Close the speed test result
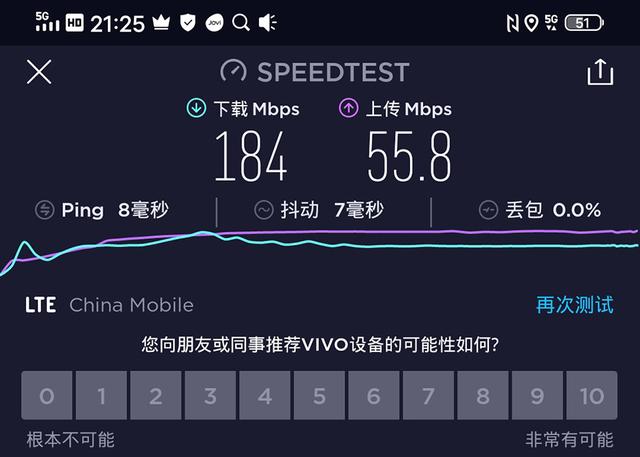 point(38,72)
